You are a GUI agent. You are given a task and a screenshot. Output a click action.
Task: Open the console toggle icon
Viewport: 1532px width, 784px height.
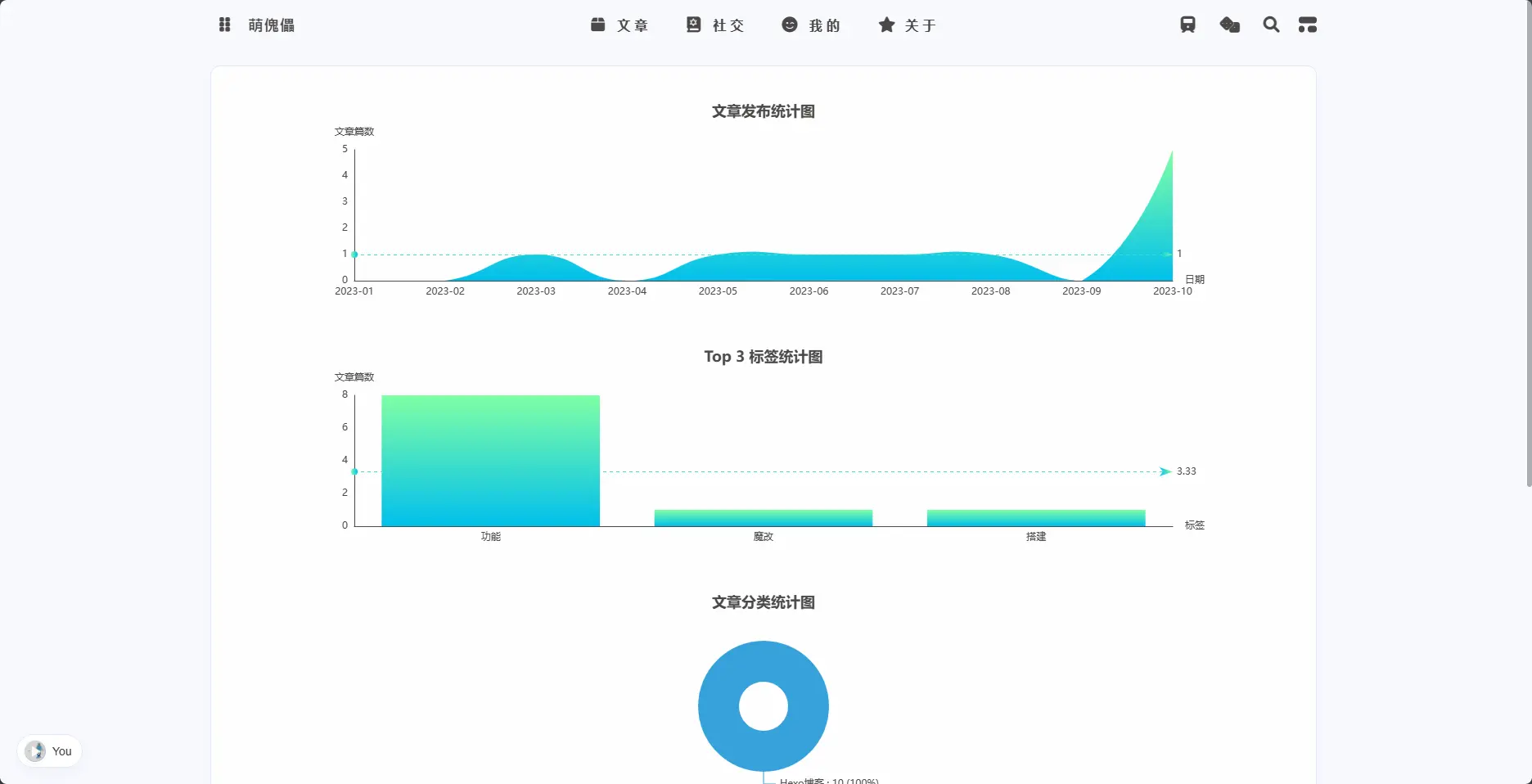[x=1308, y=25]
